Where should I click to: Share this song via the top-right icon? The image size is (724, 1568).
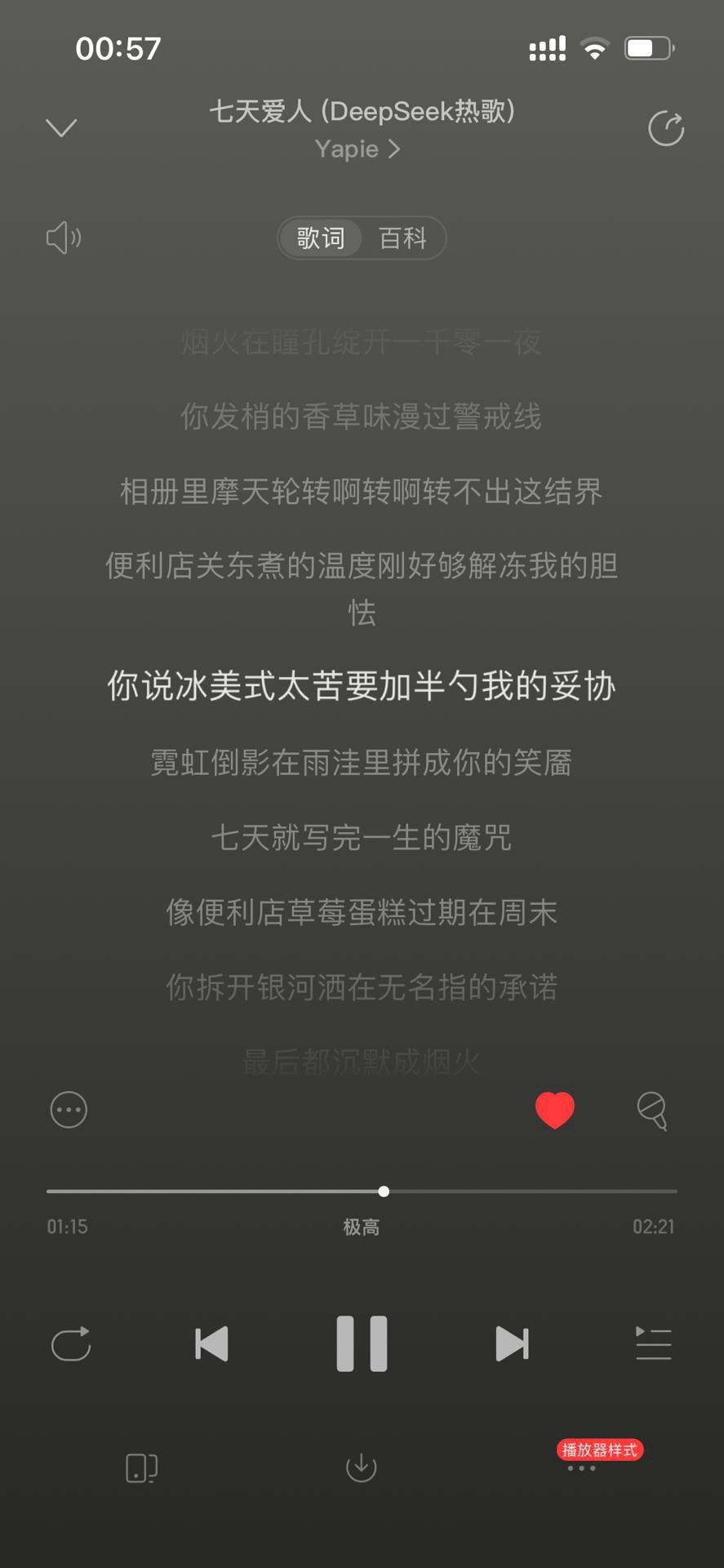pos(665,128)
